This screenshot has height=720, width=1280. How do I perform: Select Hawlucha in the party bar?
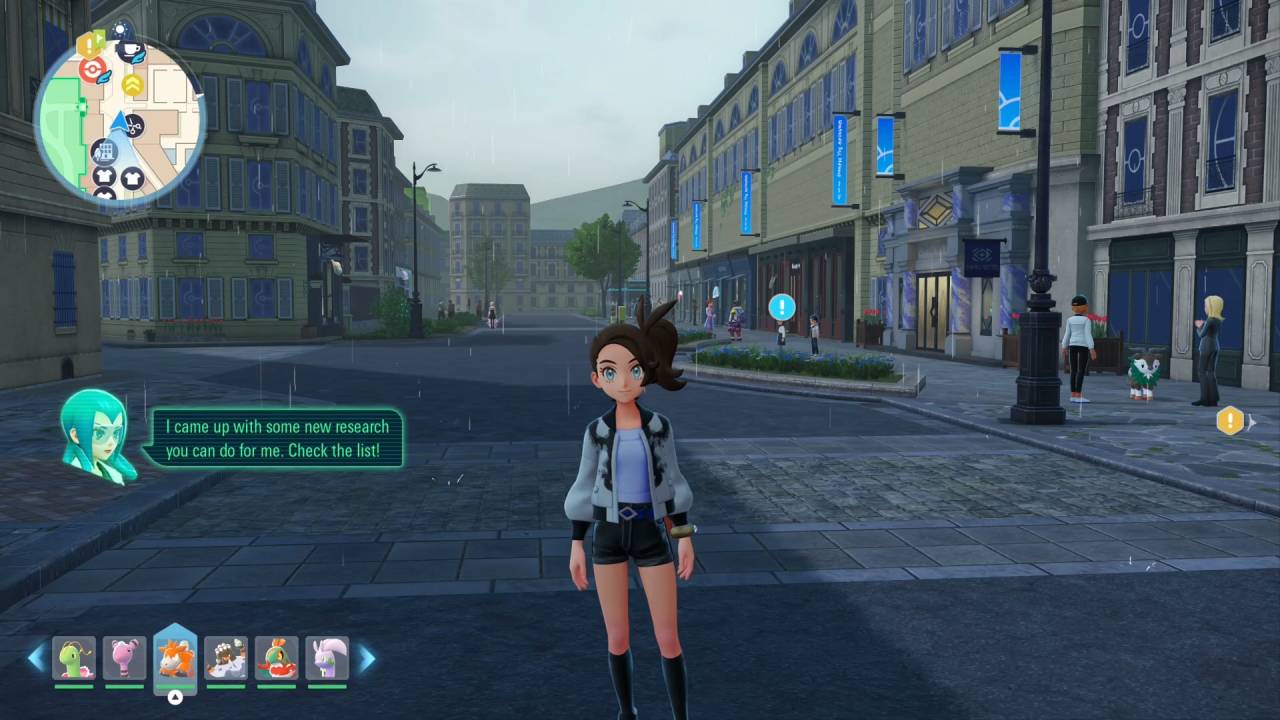point(276,658)
